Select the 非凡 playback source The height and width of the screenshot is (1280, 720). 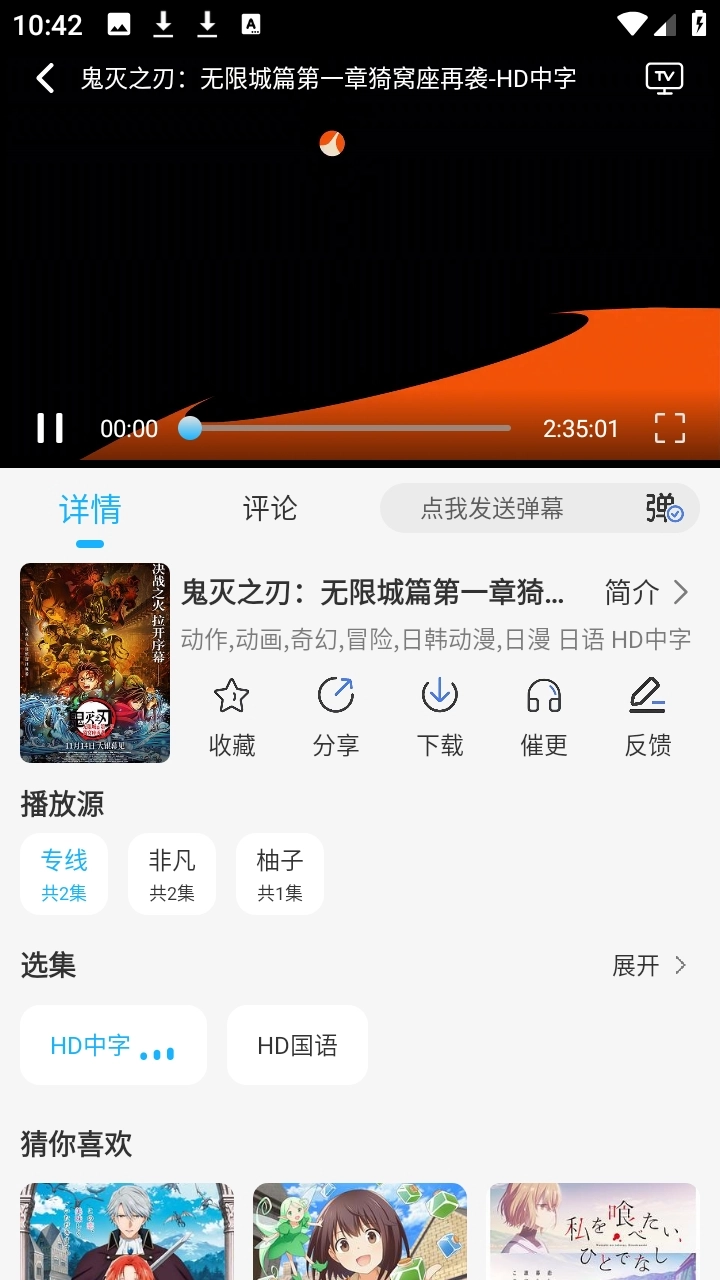point(171,873)
